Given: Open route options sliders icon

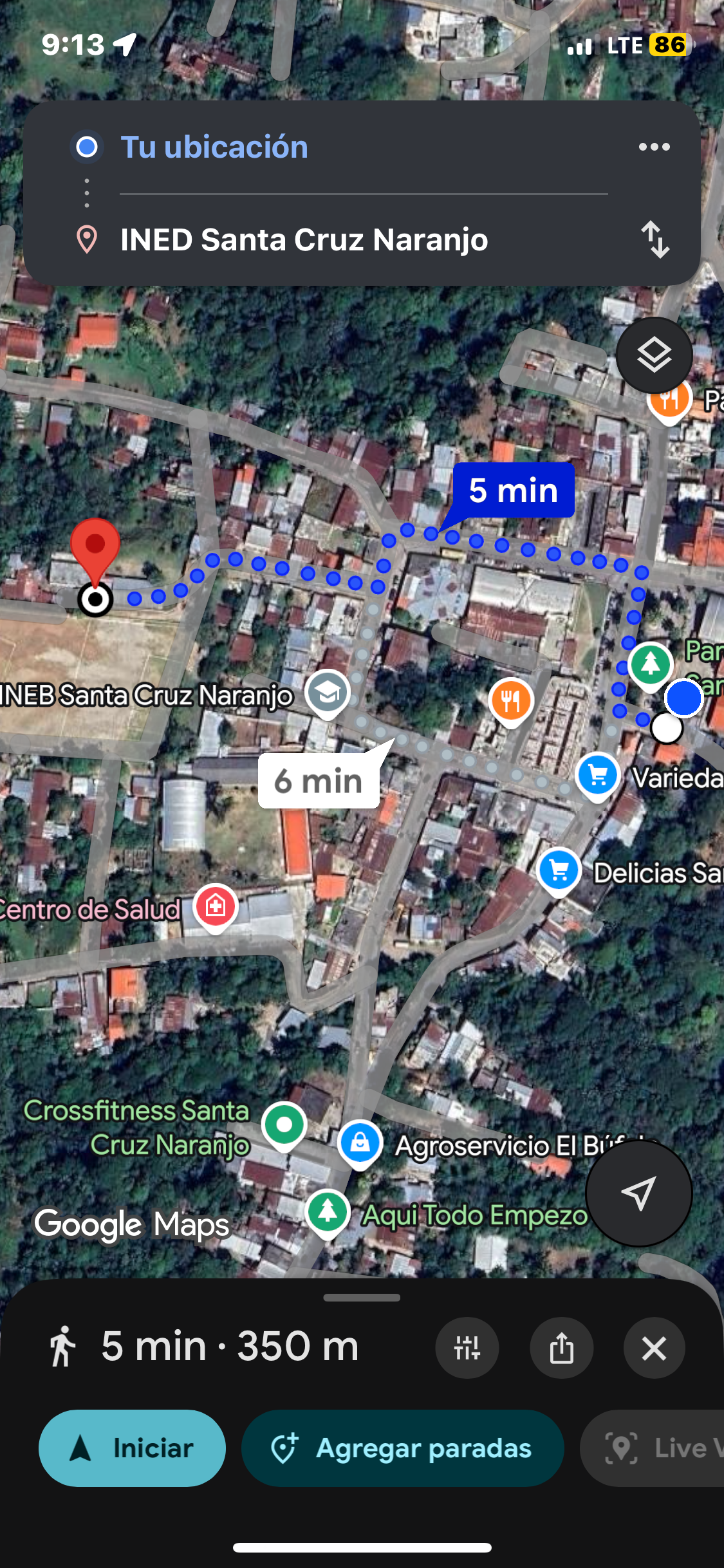Looking at the screenshot, I should [467, 1348].
